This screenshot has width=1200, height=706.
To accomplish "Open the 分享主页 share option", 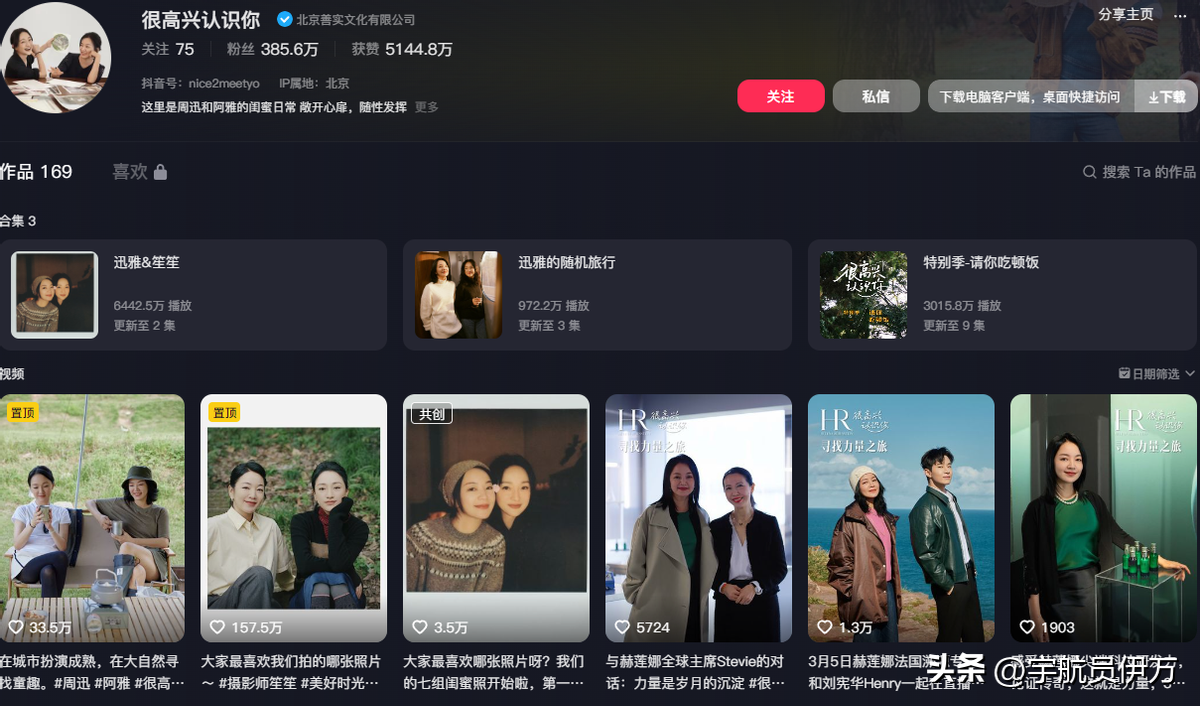I will tap(1125, 14).
